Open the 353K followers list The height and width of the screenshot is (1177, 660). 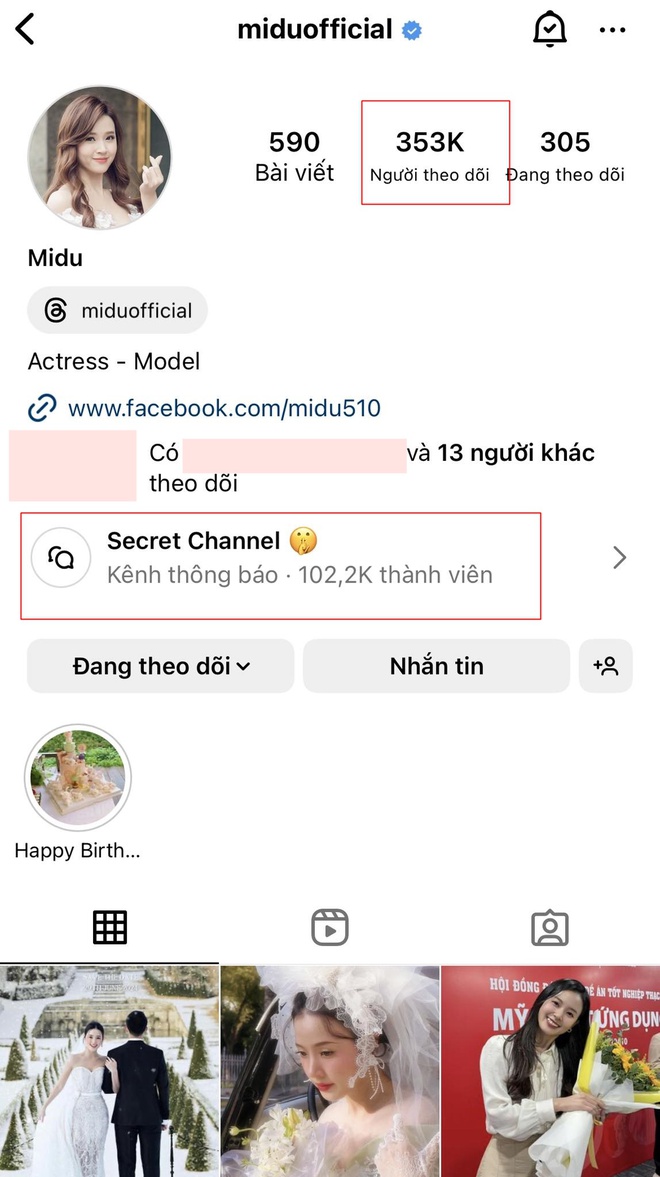[430, 155]
